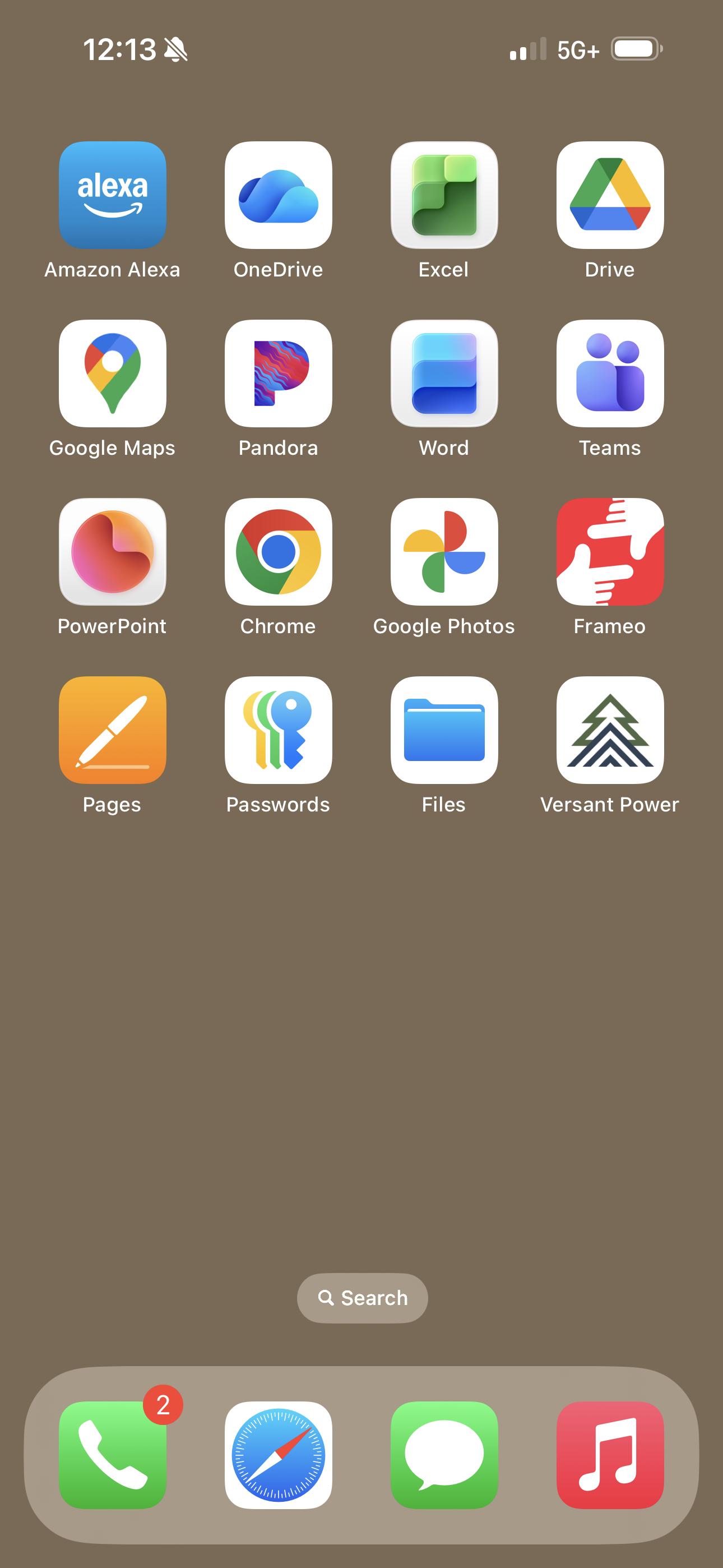
Task: Open the Excel app
Action: [444, 195]
